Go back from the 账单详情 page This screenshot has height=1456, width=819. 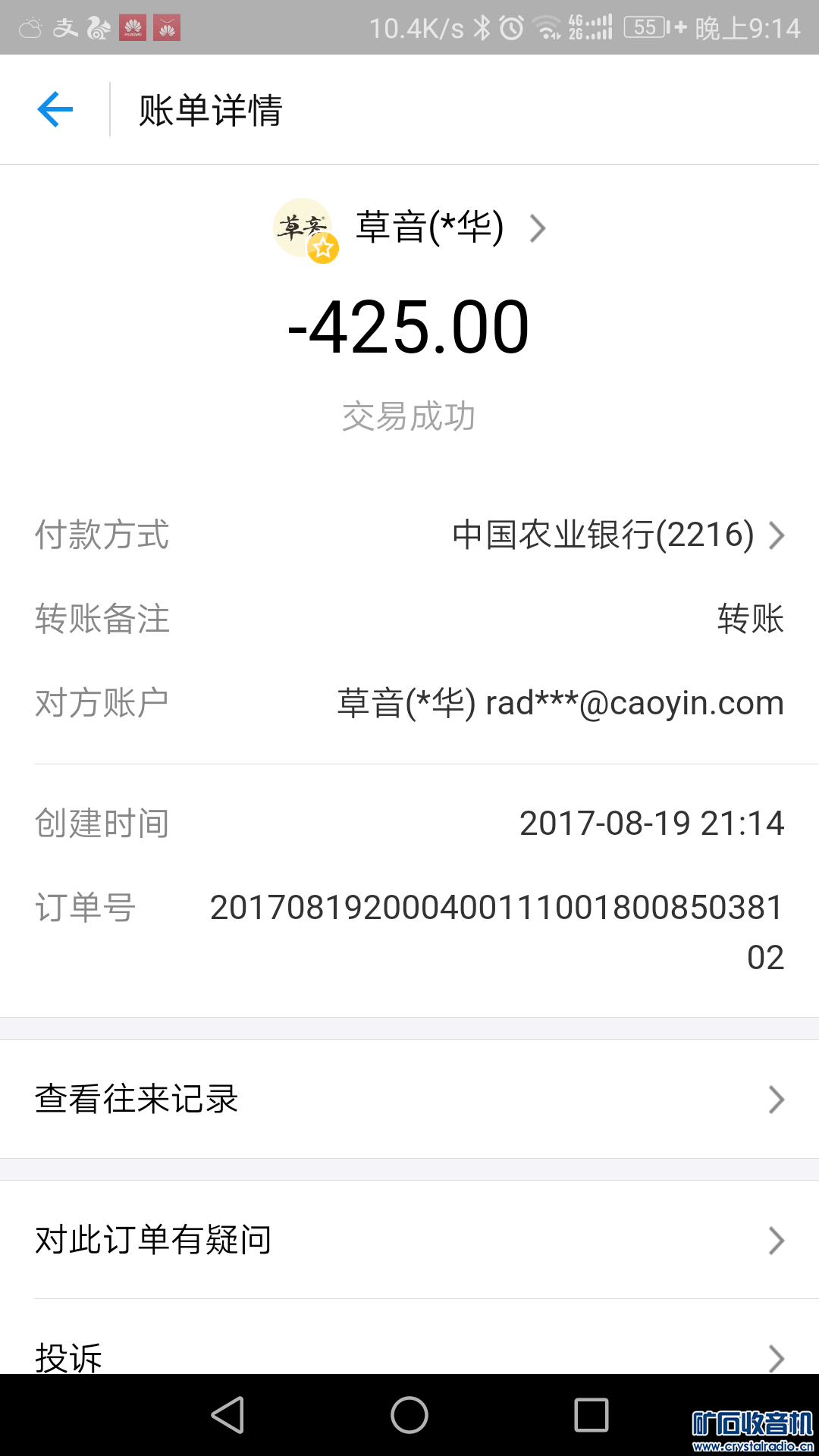pos(55,110)
